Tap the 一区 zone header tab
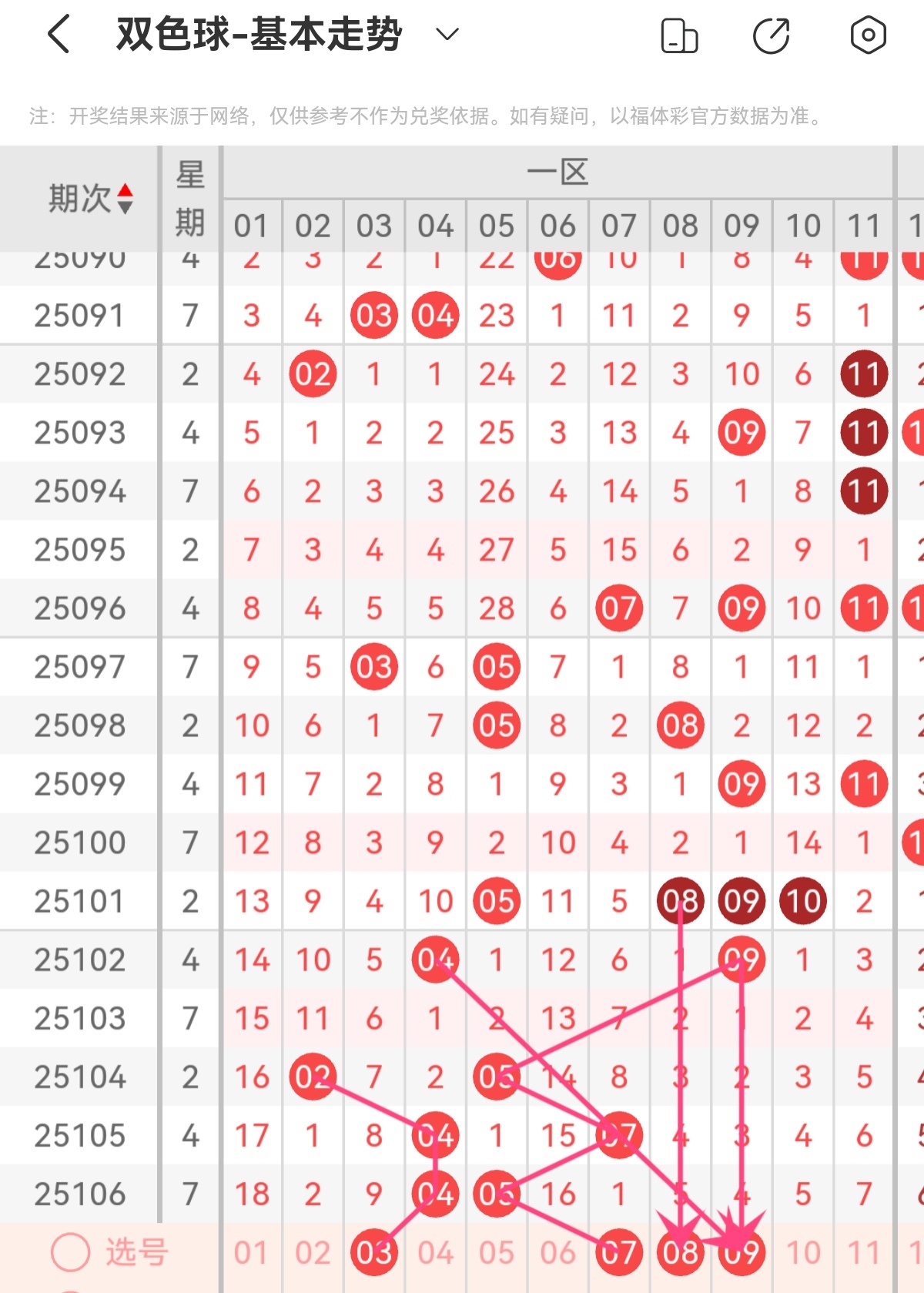The height and width of the screenshot is (1293, 924). click(x=559, y=173)
